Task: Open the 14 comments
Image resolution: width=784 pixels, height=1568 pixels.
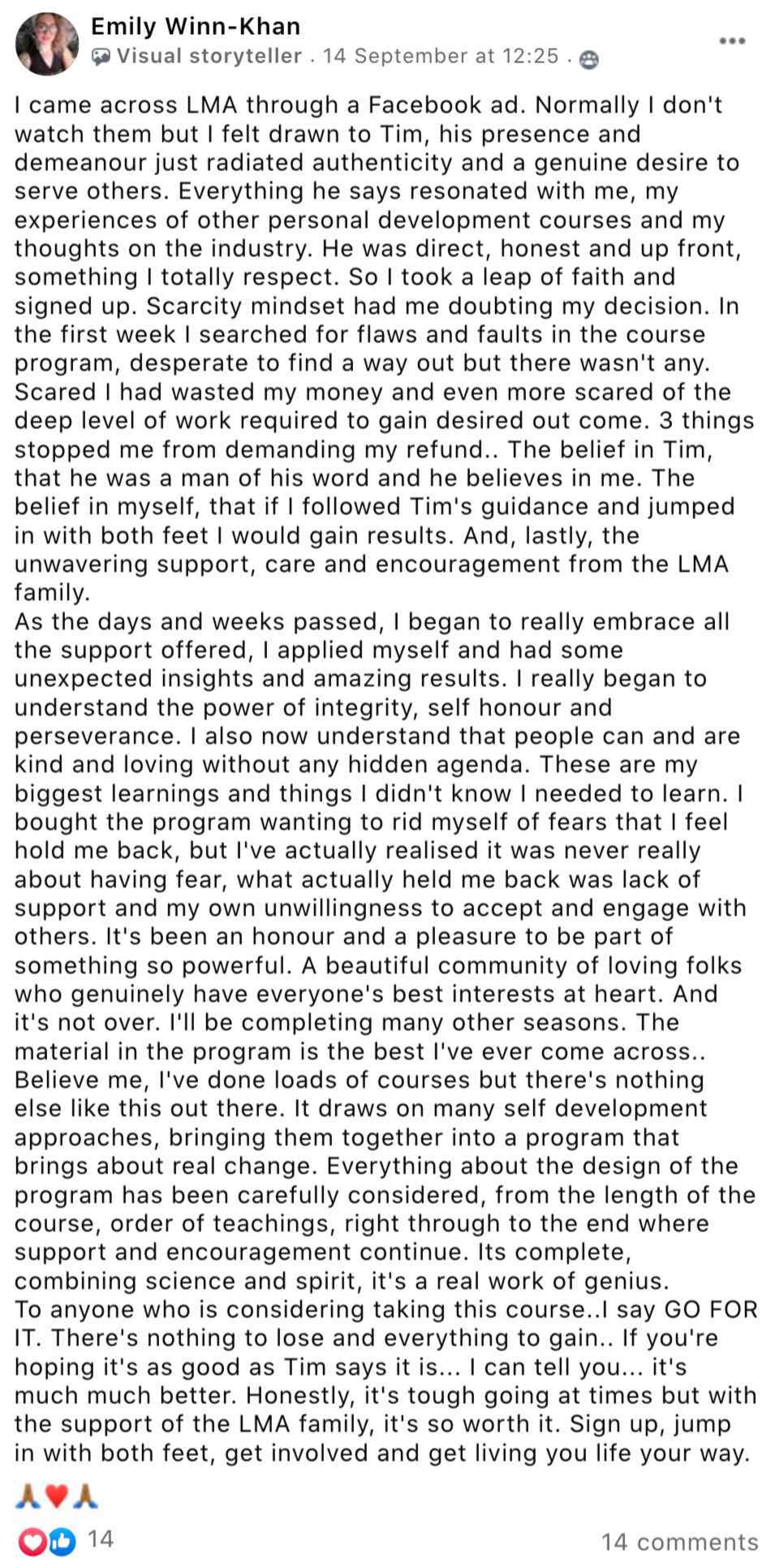Action: click(x=680, y=1542)
